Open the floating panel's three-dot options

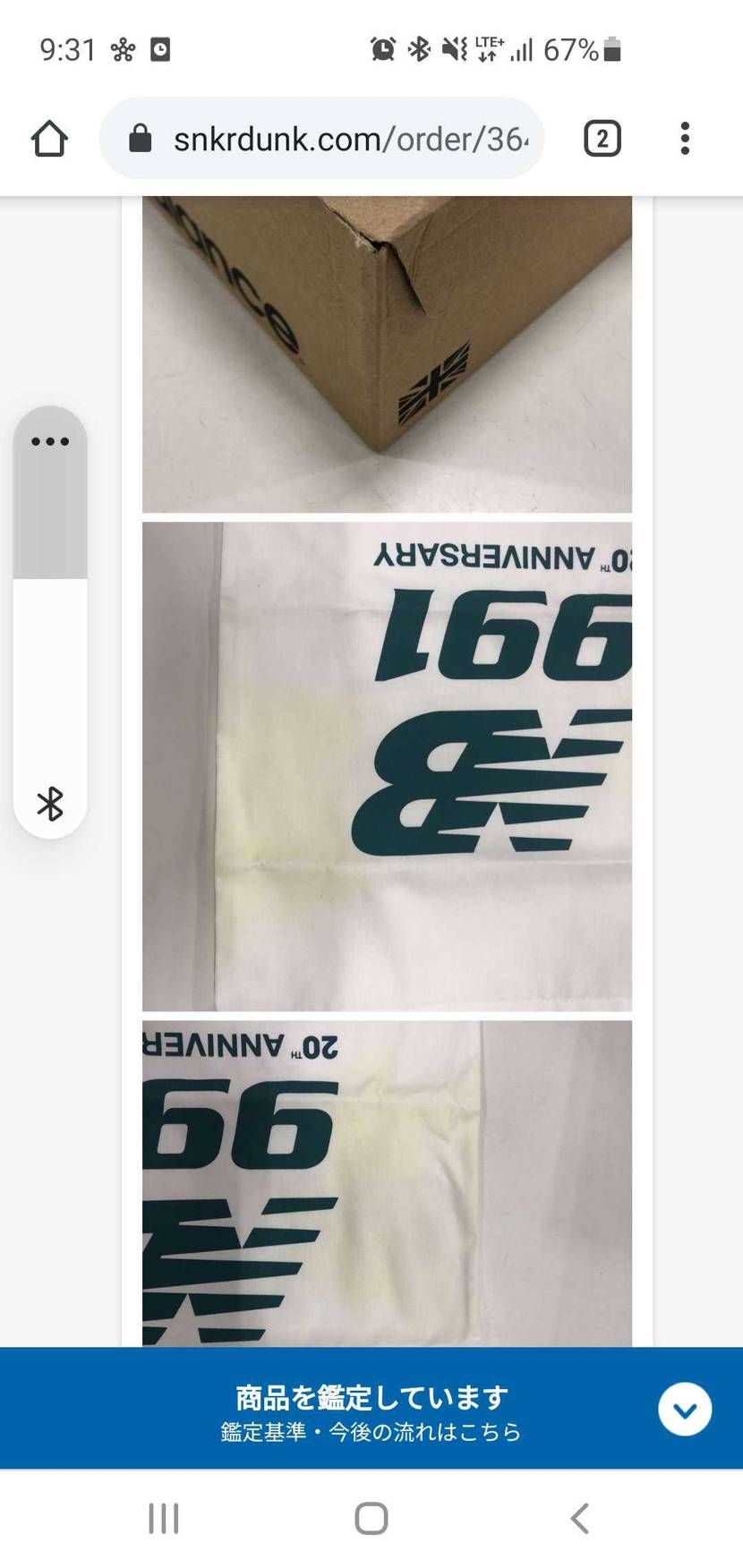[50, 441]
